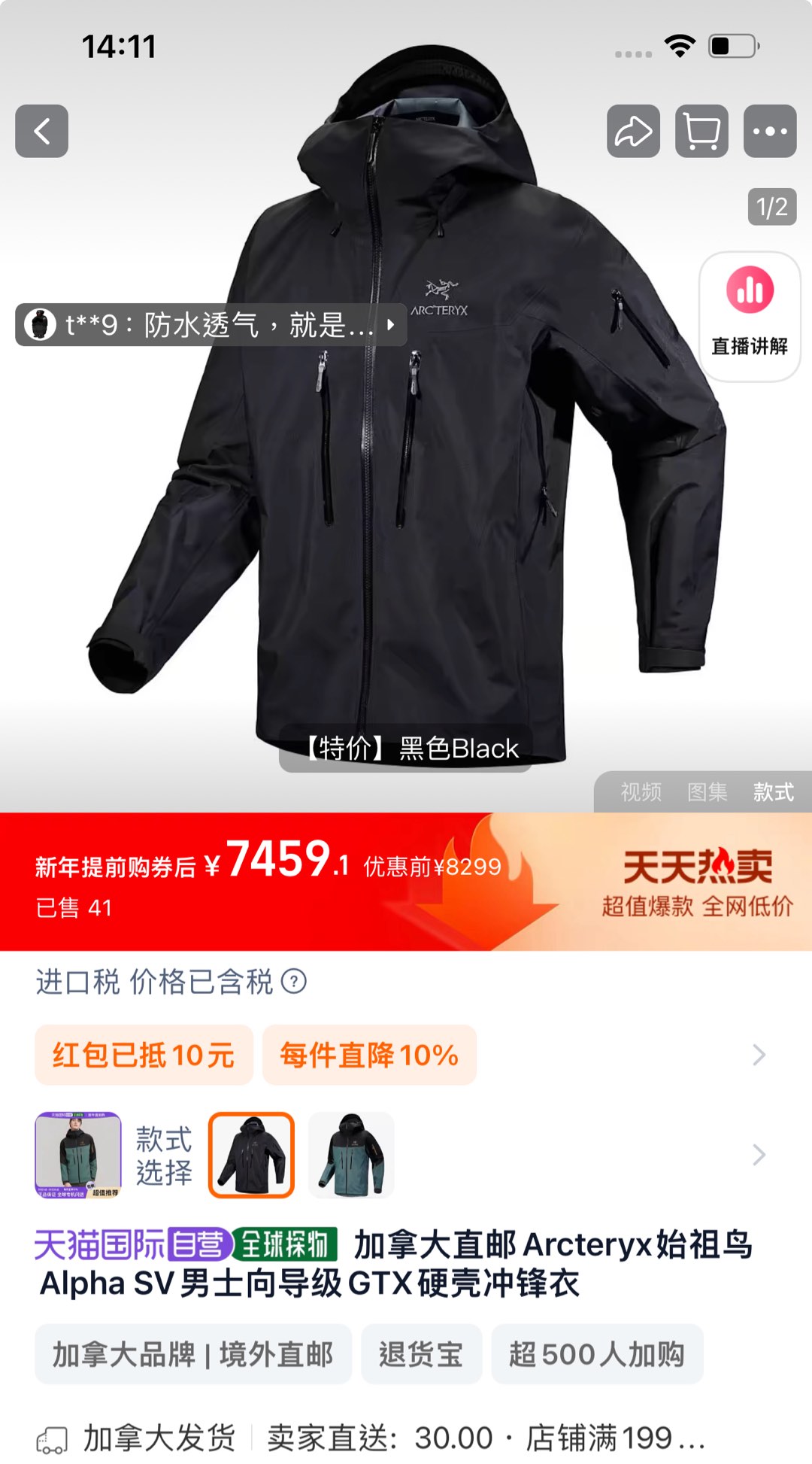Open the 加拿大品牌 | 境外直邮 tag
Viewport: 812px width, 1464px height.
(193, 1354)
